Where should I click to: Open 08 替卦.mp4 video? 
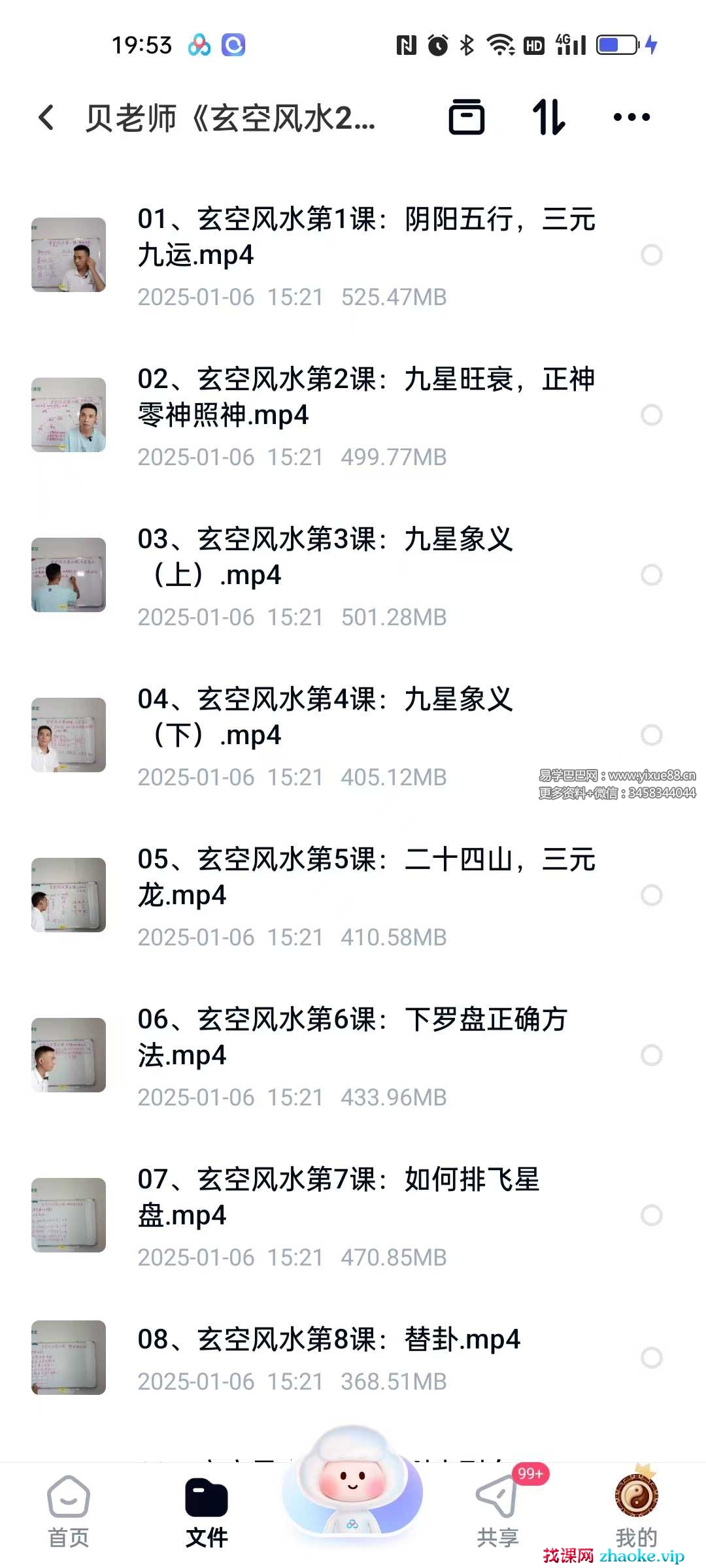[329, 1340]
